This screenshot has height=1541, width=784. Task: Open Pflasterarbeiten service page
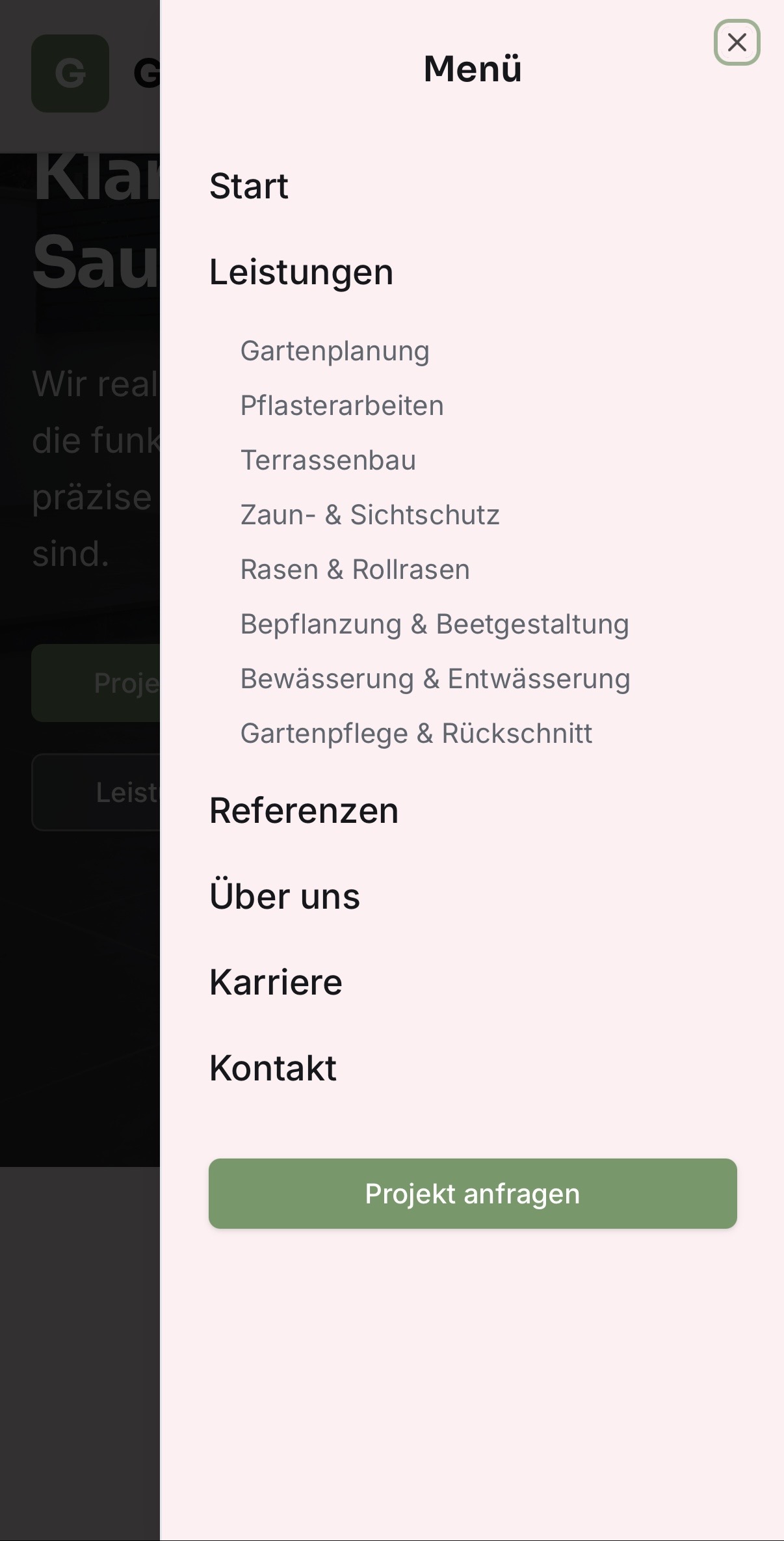point(342,406)
